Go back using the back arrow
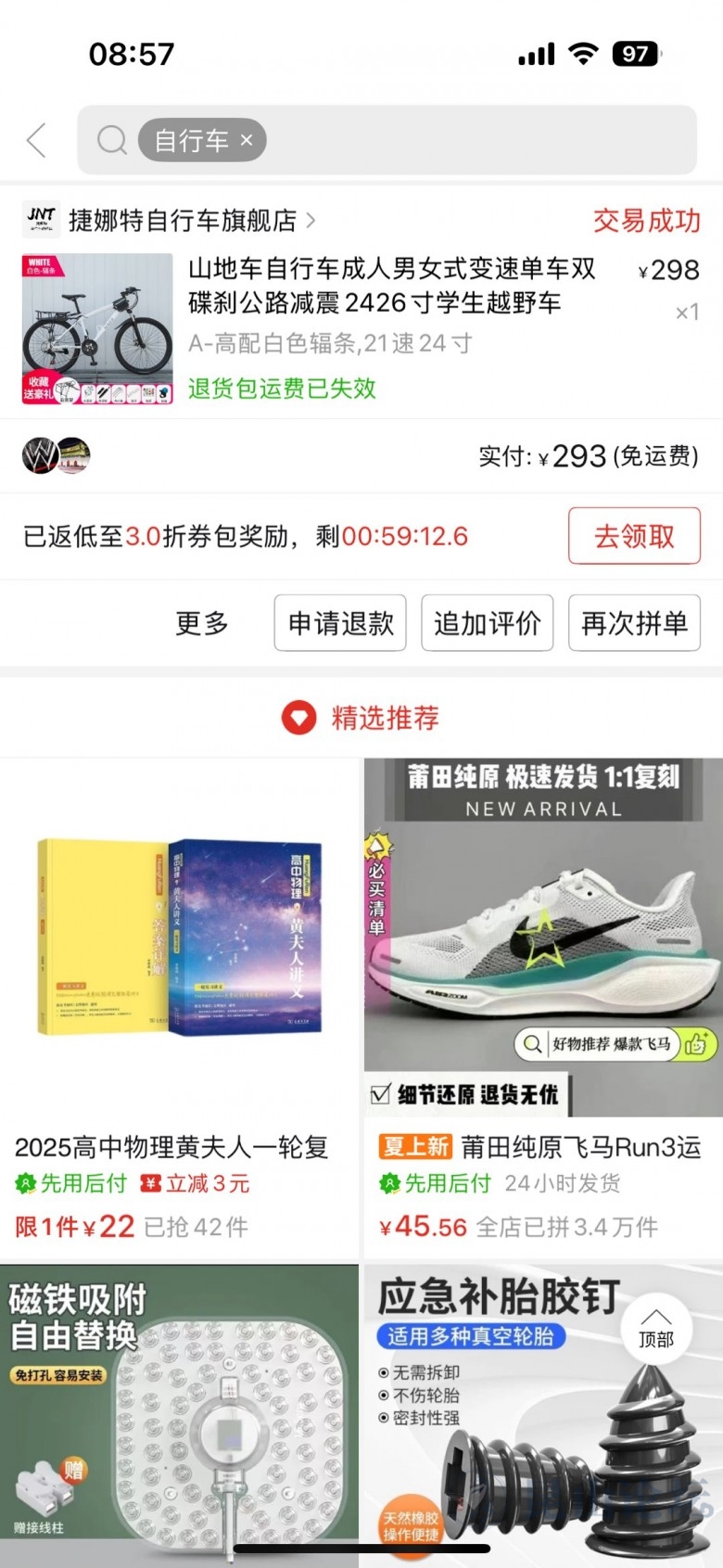This screenshot has width=723, height=1568. coord(37,141)
